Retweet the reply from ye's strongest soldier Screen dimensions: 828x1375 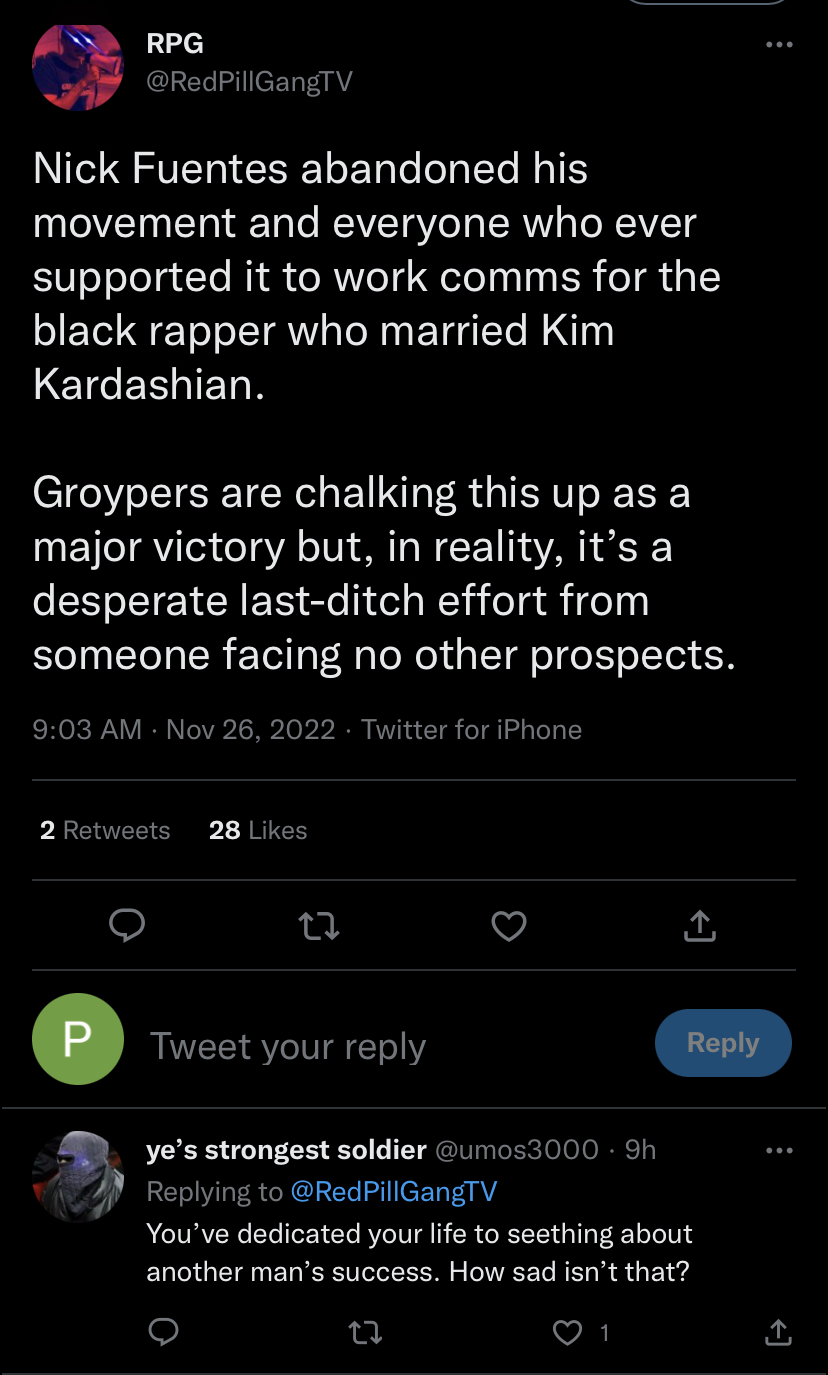[365, 1332]
